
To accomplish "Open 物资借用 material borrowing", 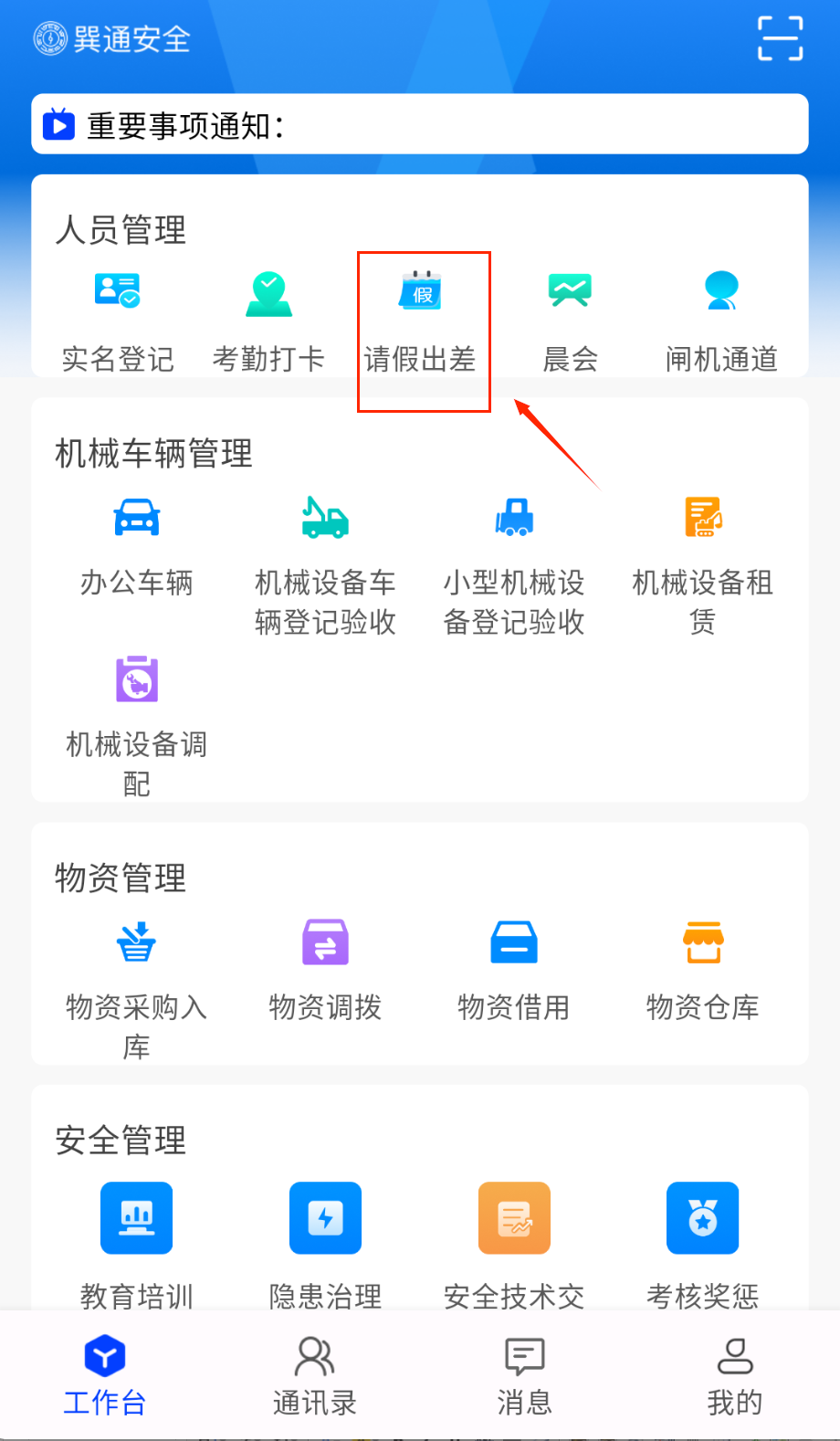I will [514, 968].
